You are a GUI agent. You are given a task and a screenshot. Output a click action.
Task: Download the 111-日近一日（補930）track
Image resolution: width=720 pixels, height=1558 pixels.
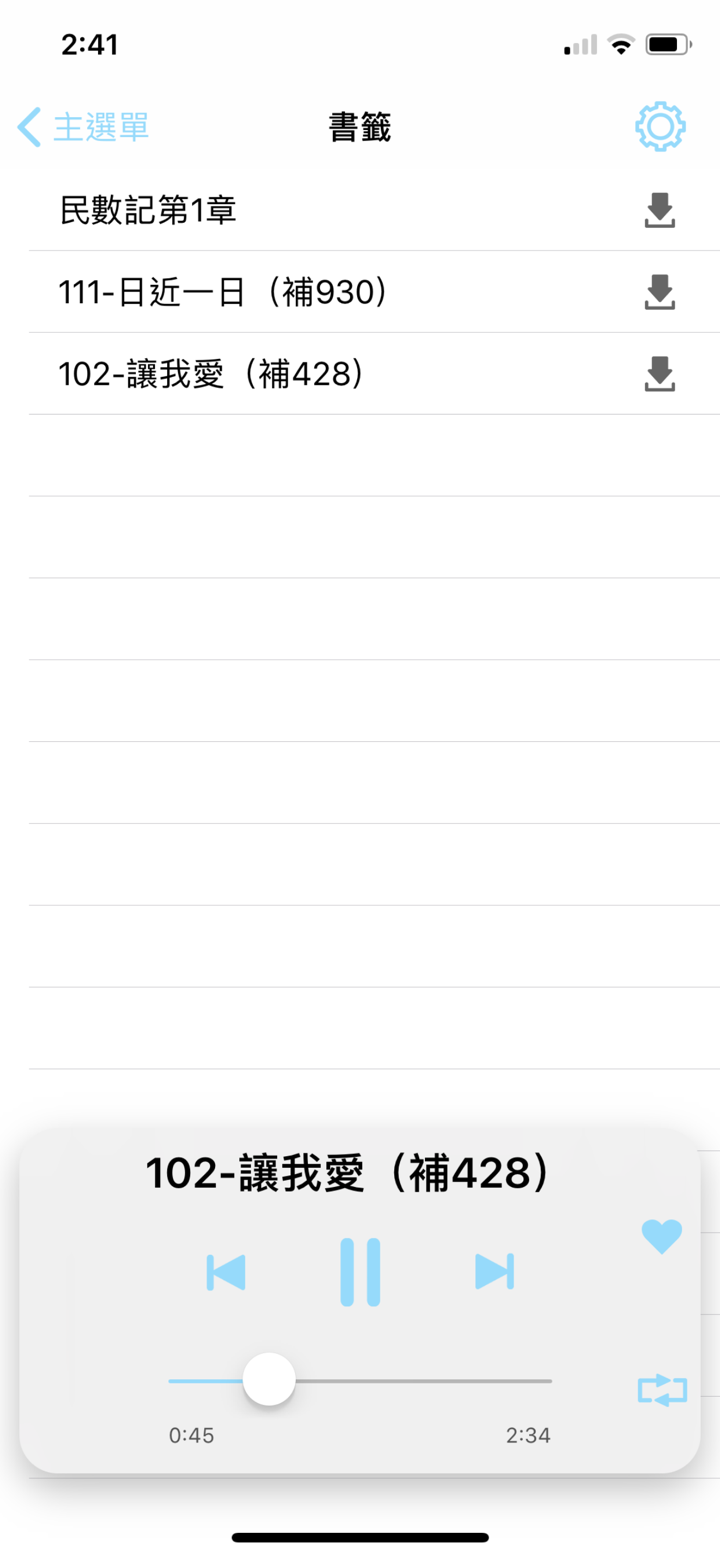point(659,293)
